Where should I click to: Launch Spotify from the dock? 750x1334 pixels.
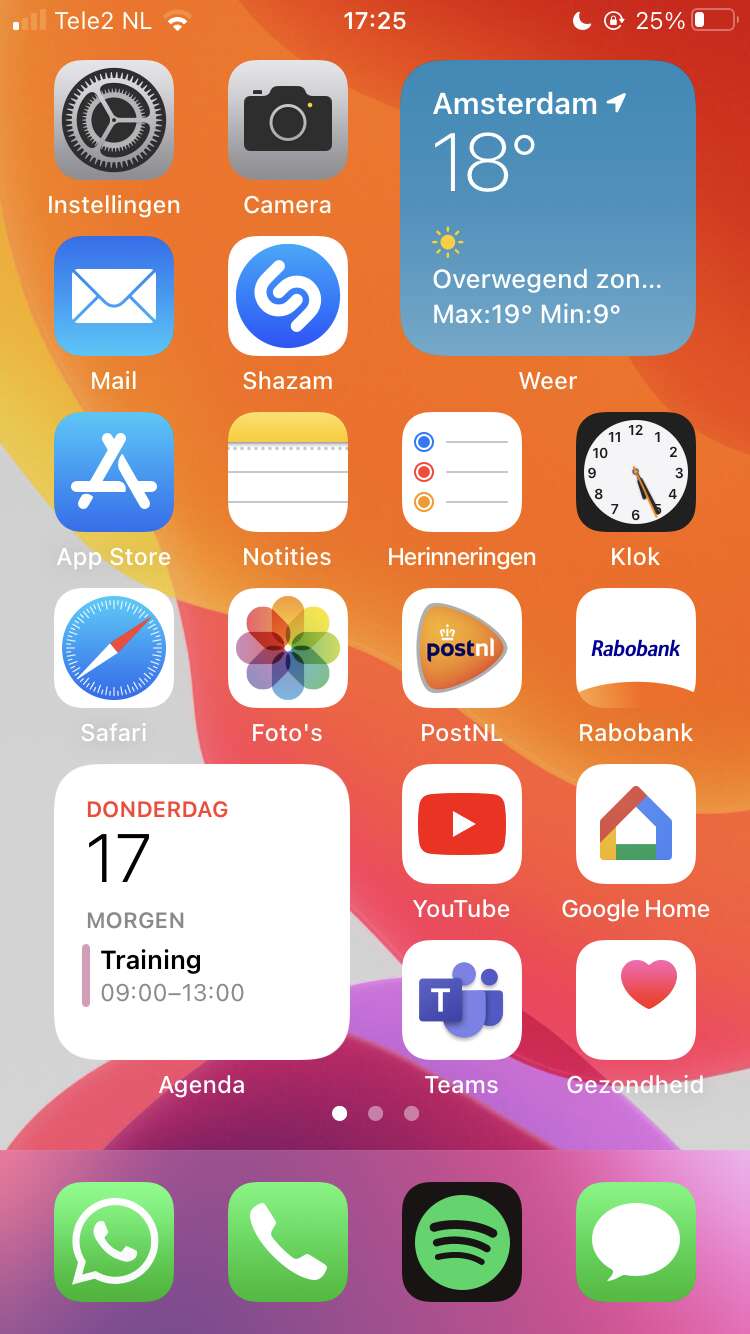[462, 1242]
